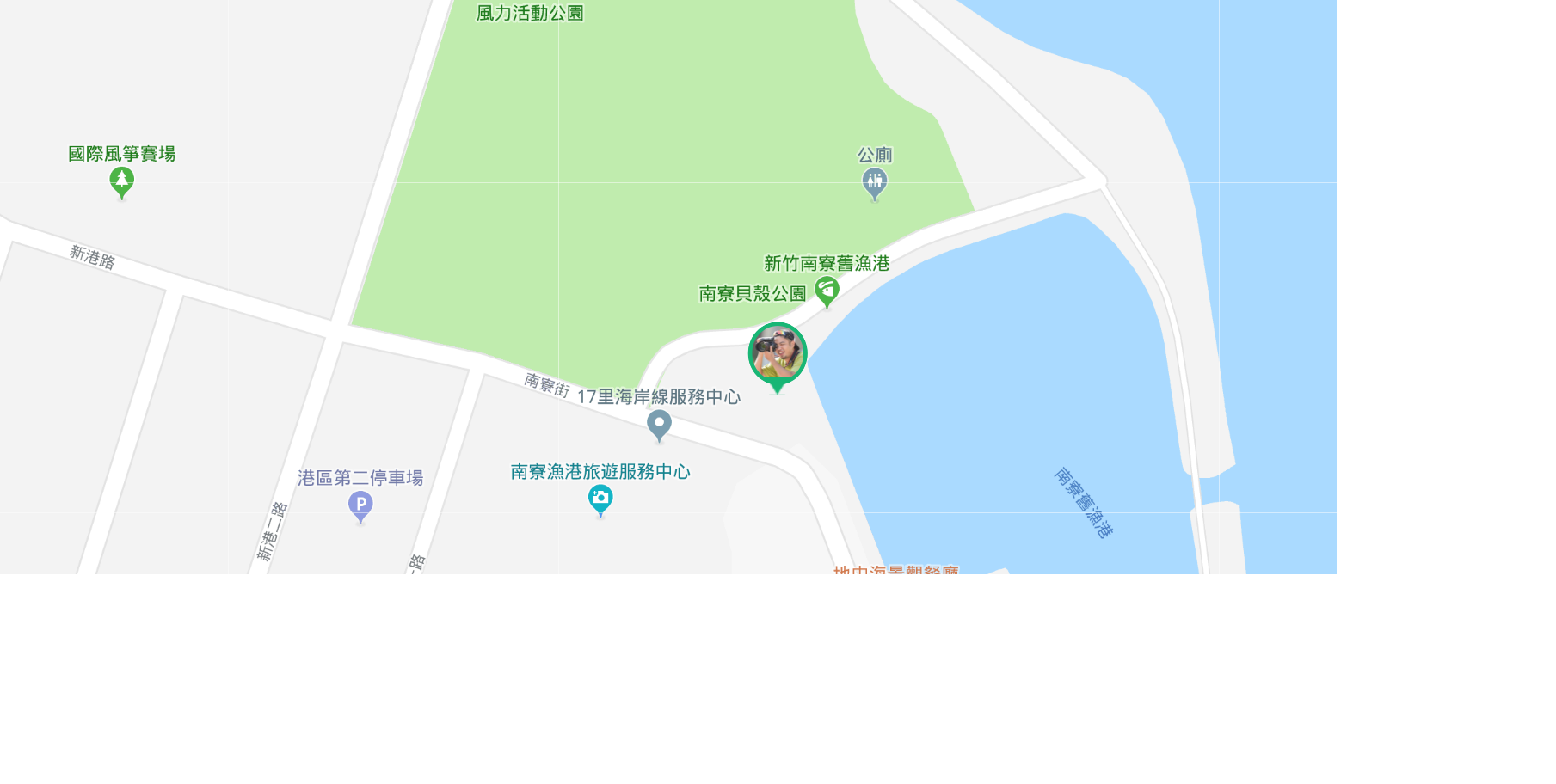Select the 17里海岸線服務中心 grey pin

[x=659, y=425]
